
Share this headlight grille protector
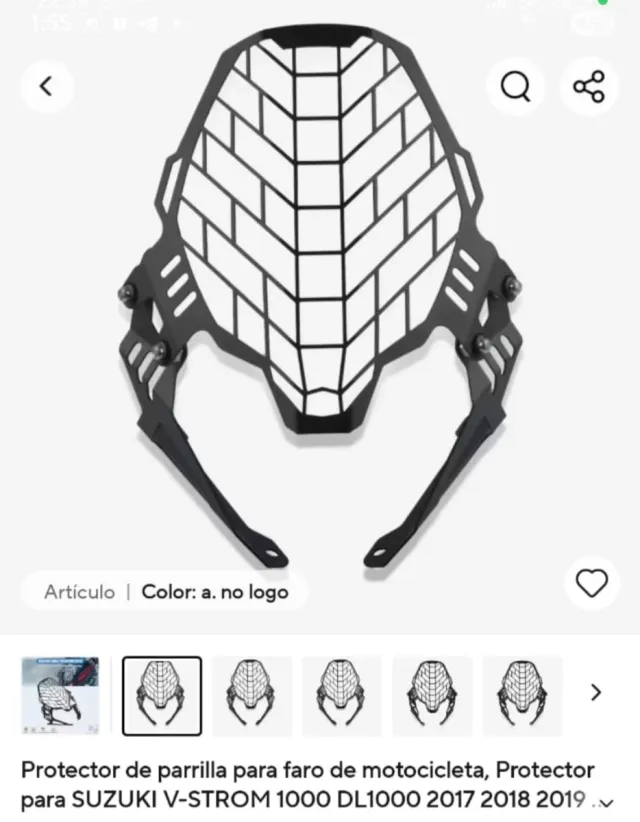589,87
